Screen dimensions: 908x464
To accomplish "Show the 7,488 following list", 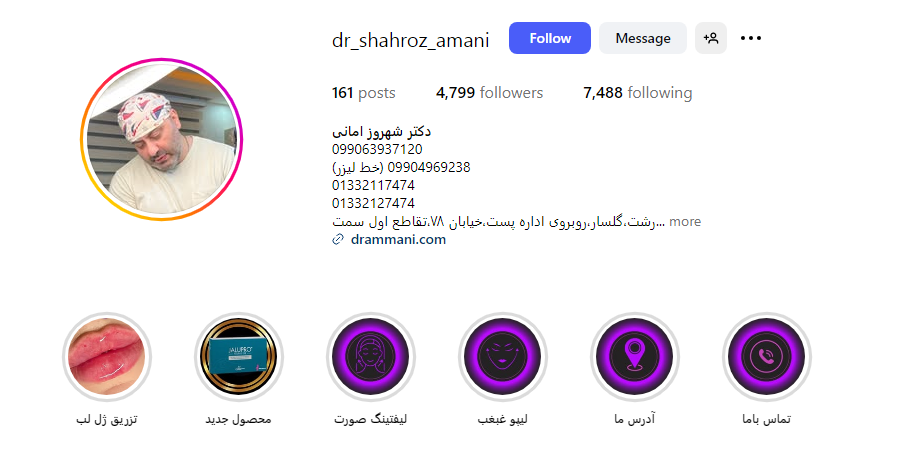I will coord(637,93).
